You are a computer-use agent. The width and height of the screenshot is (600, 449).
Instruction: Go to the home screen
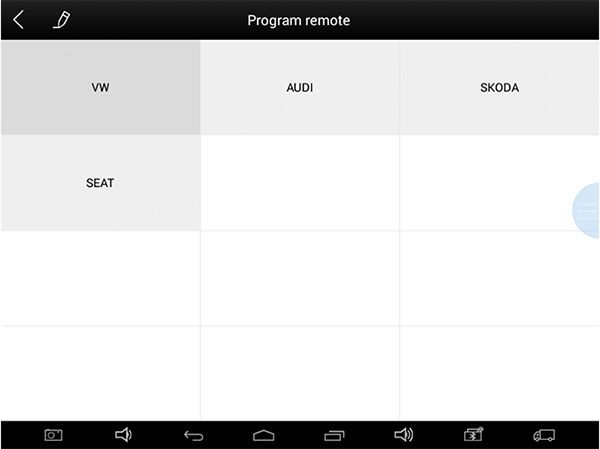point(263,435)
